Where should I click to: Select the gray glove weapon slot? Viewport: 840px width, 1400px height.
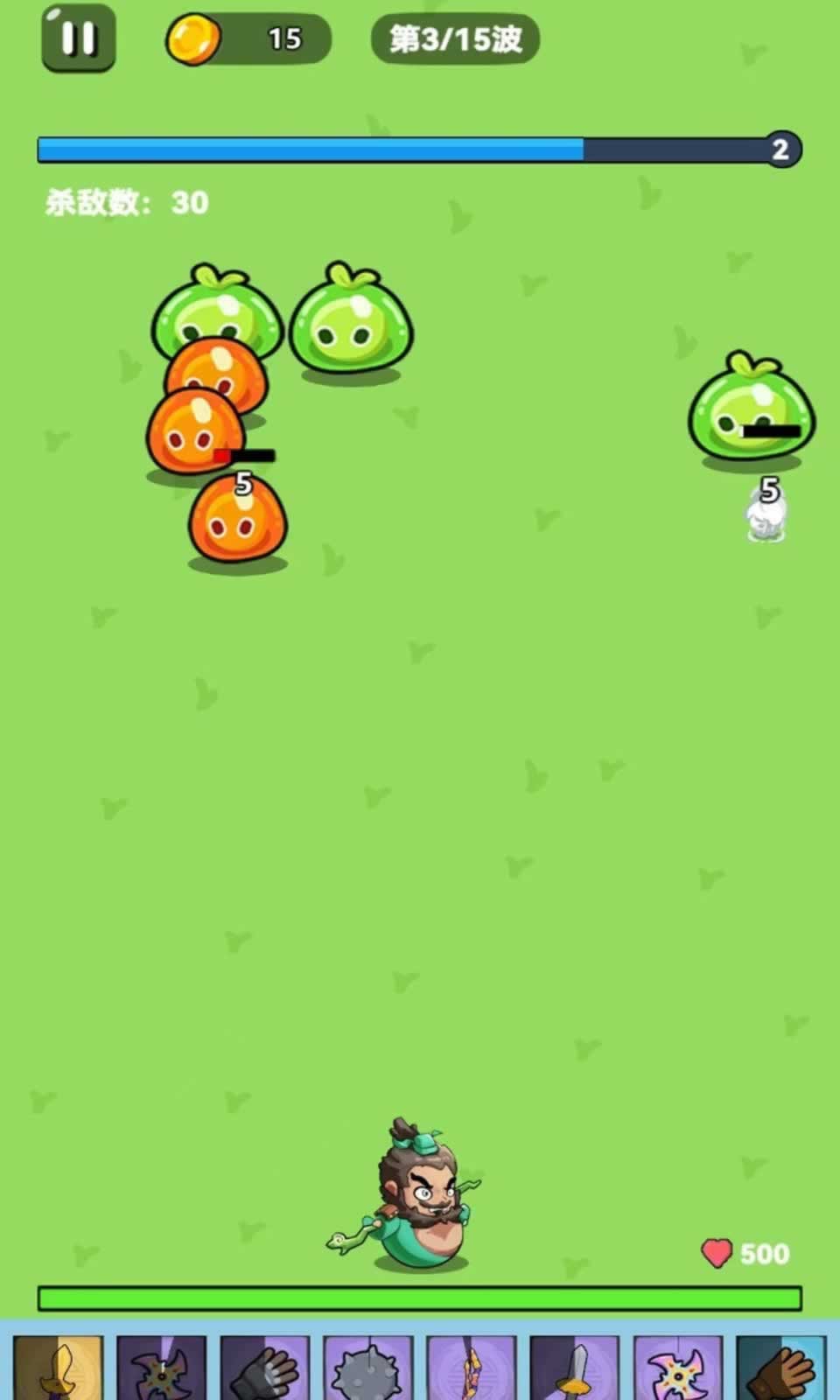click(265, 1367)
